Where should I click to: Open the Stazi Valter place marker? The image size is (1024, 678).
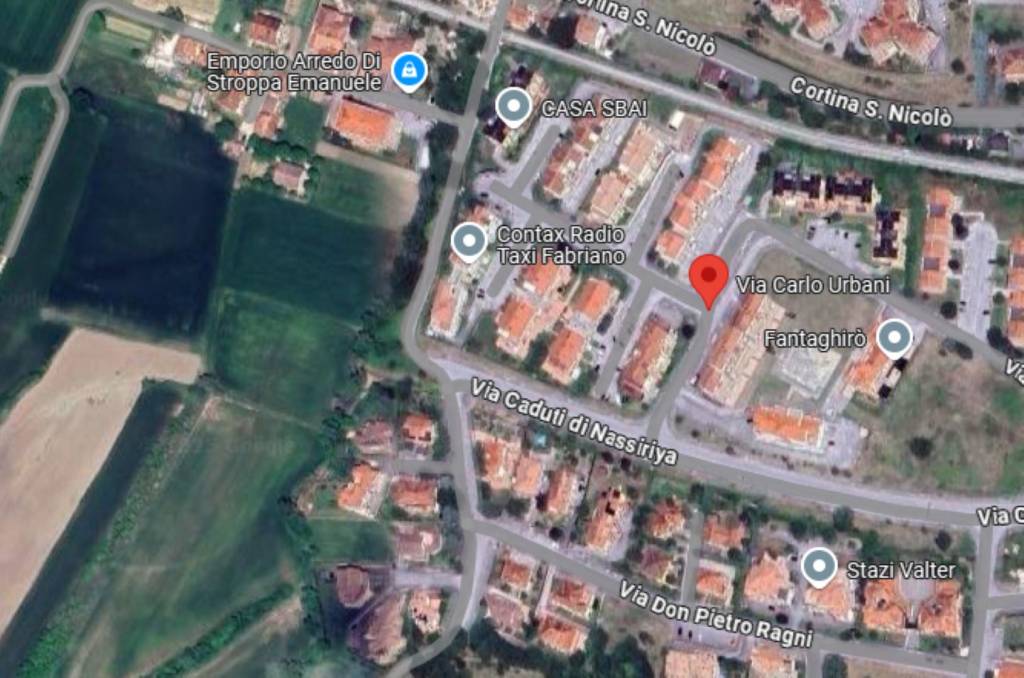[x=820, y=567]
